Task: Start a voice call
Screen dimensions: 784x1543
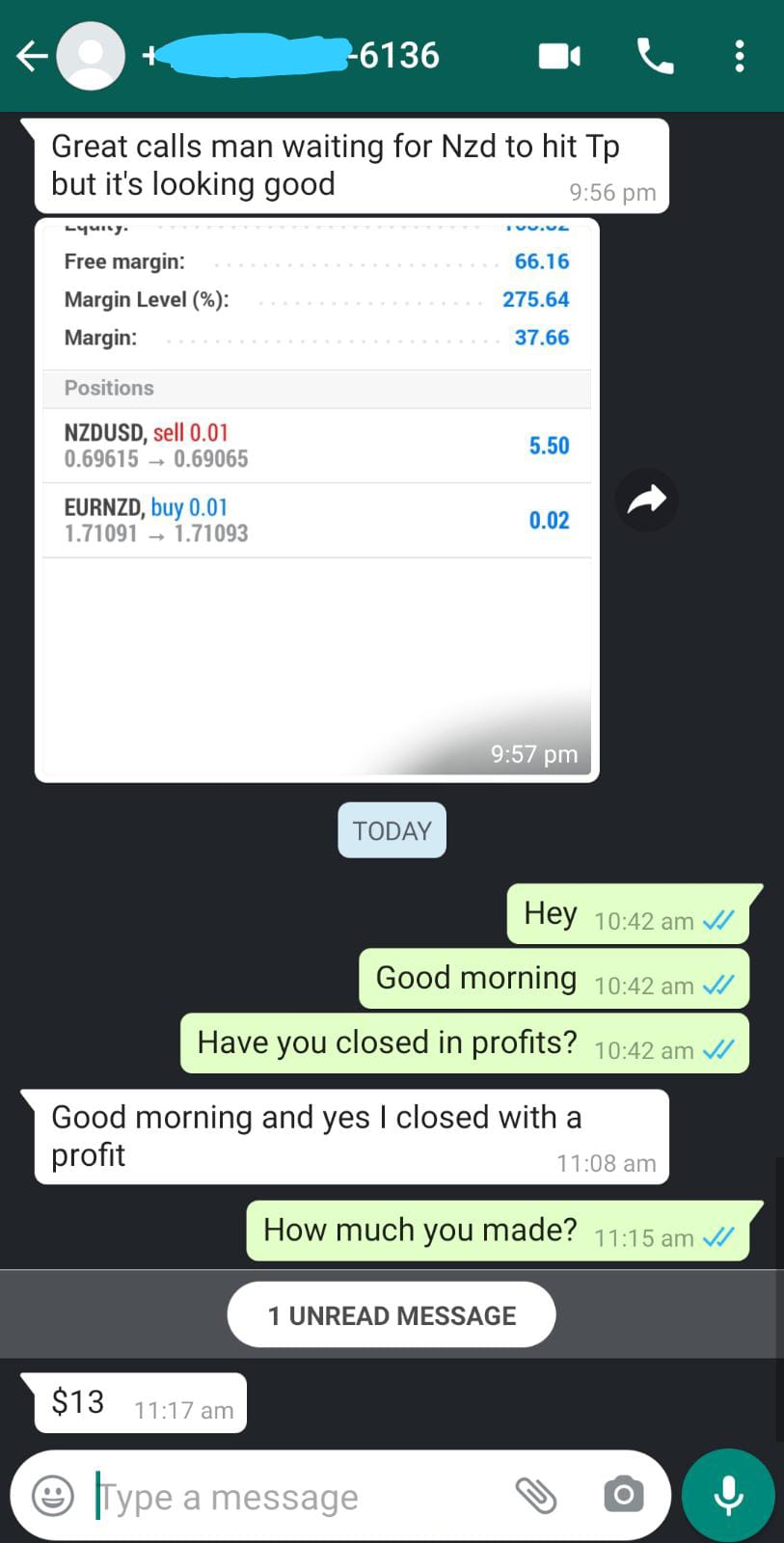Action: [656, 56]
